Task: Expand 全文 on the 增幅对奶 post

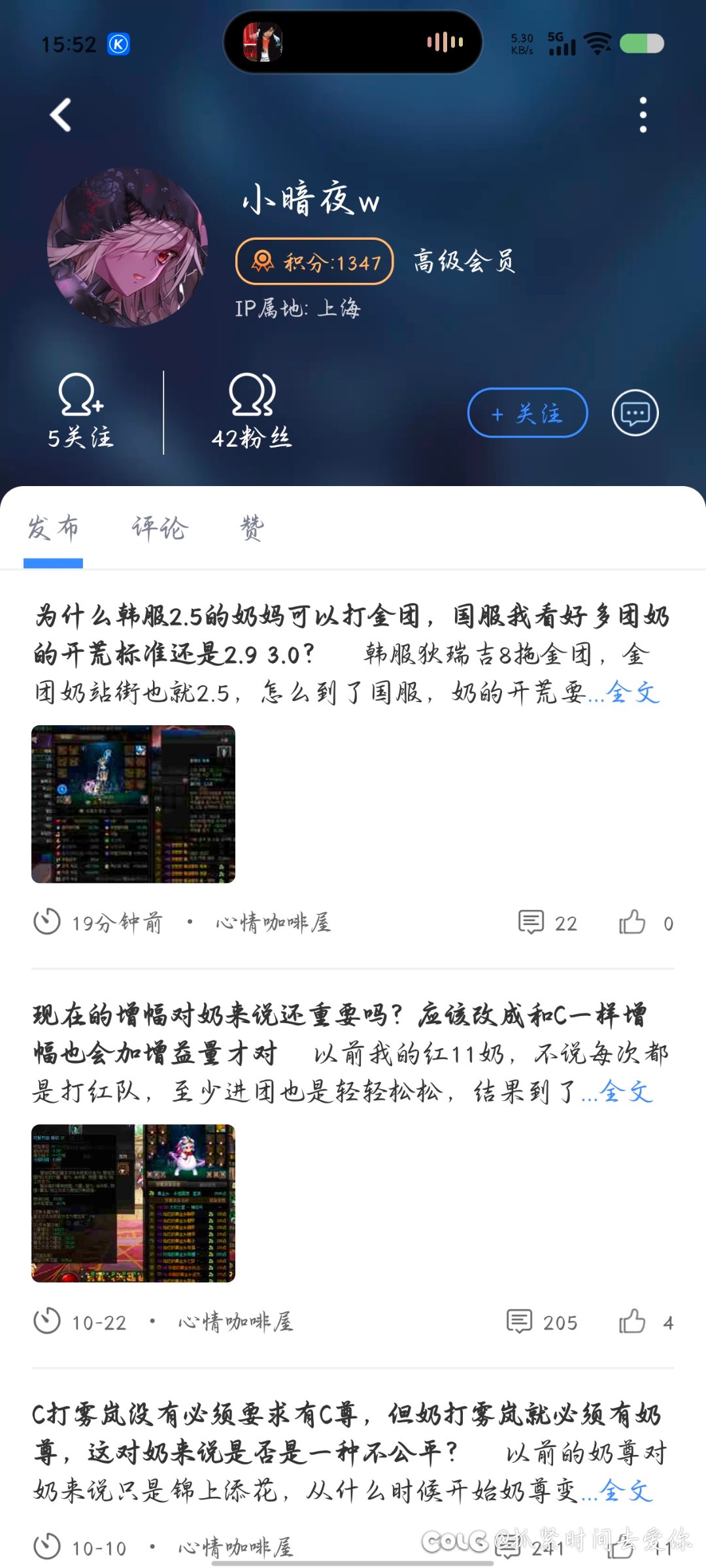Action: coord(626,1091)
